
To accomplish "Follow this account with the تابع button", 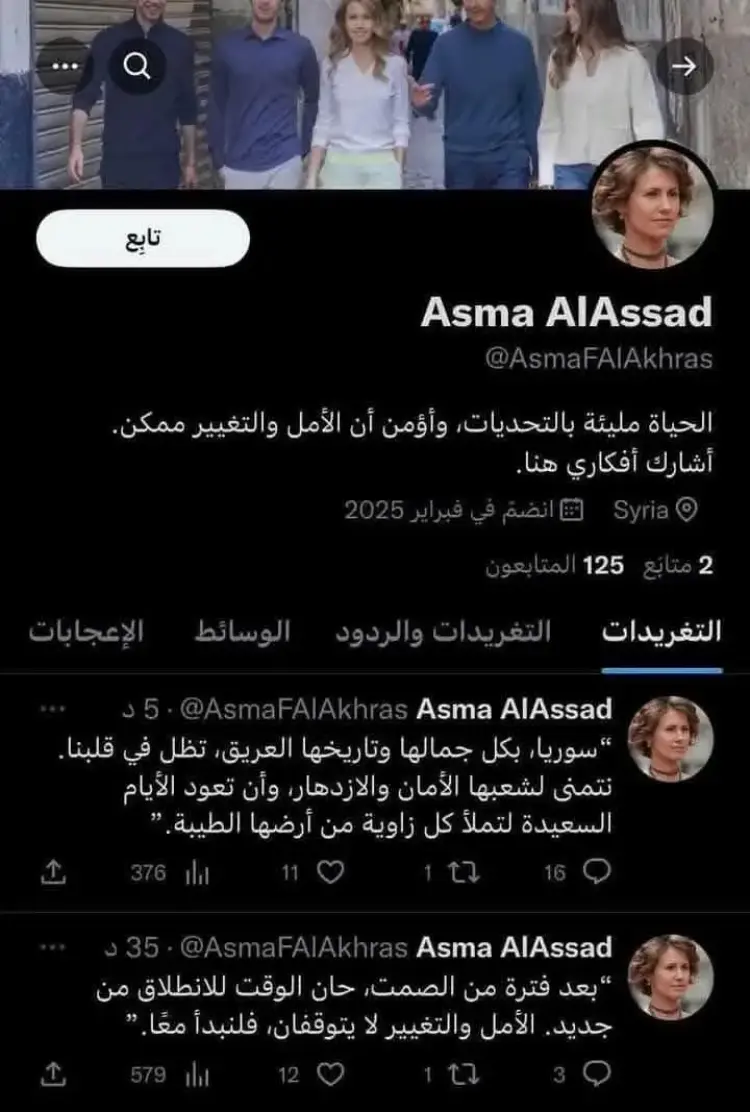I will point(142,238).
